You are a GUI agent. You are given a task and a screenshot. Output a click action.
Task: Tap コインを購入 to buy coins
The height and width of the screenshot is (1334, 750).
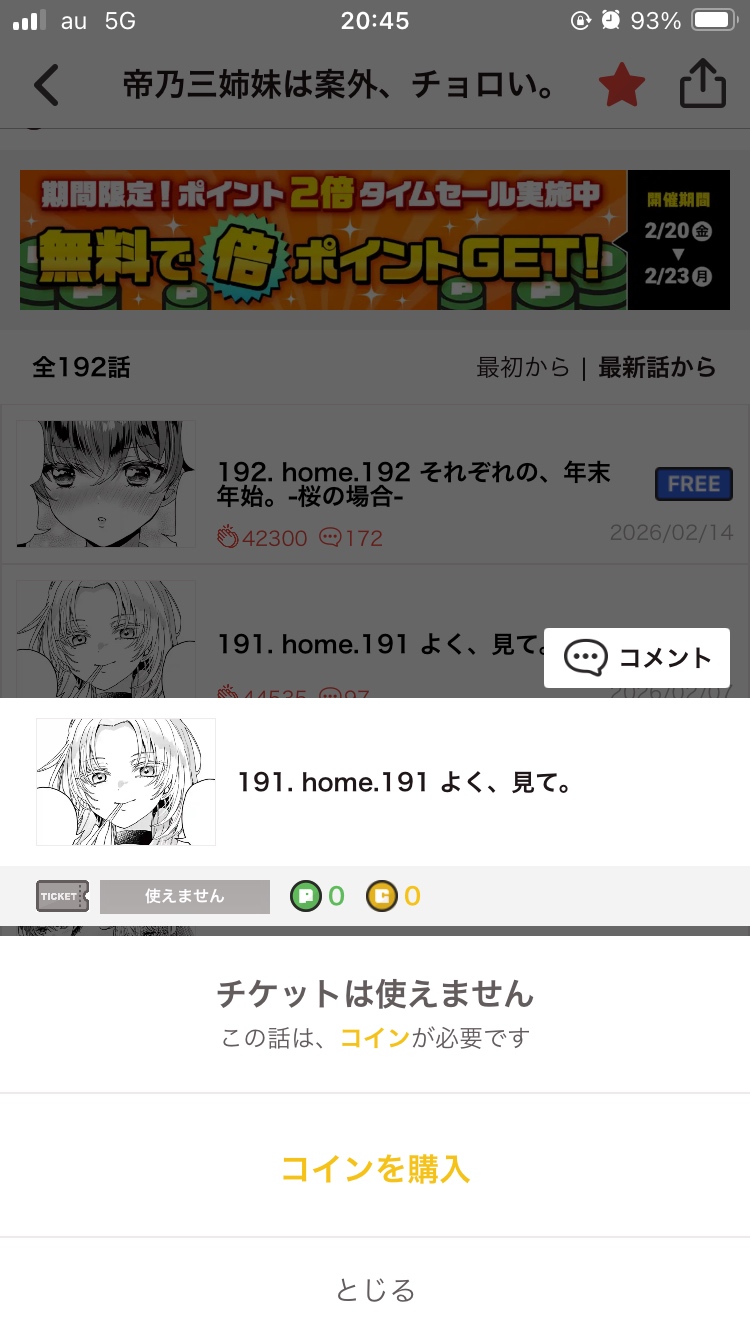375,1168
